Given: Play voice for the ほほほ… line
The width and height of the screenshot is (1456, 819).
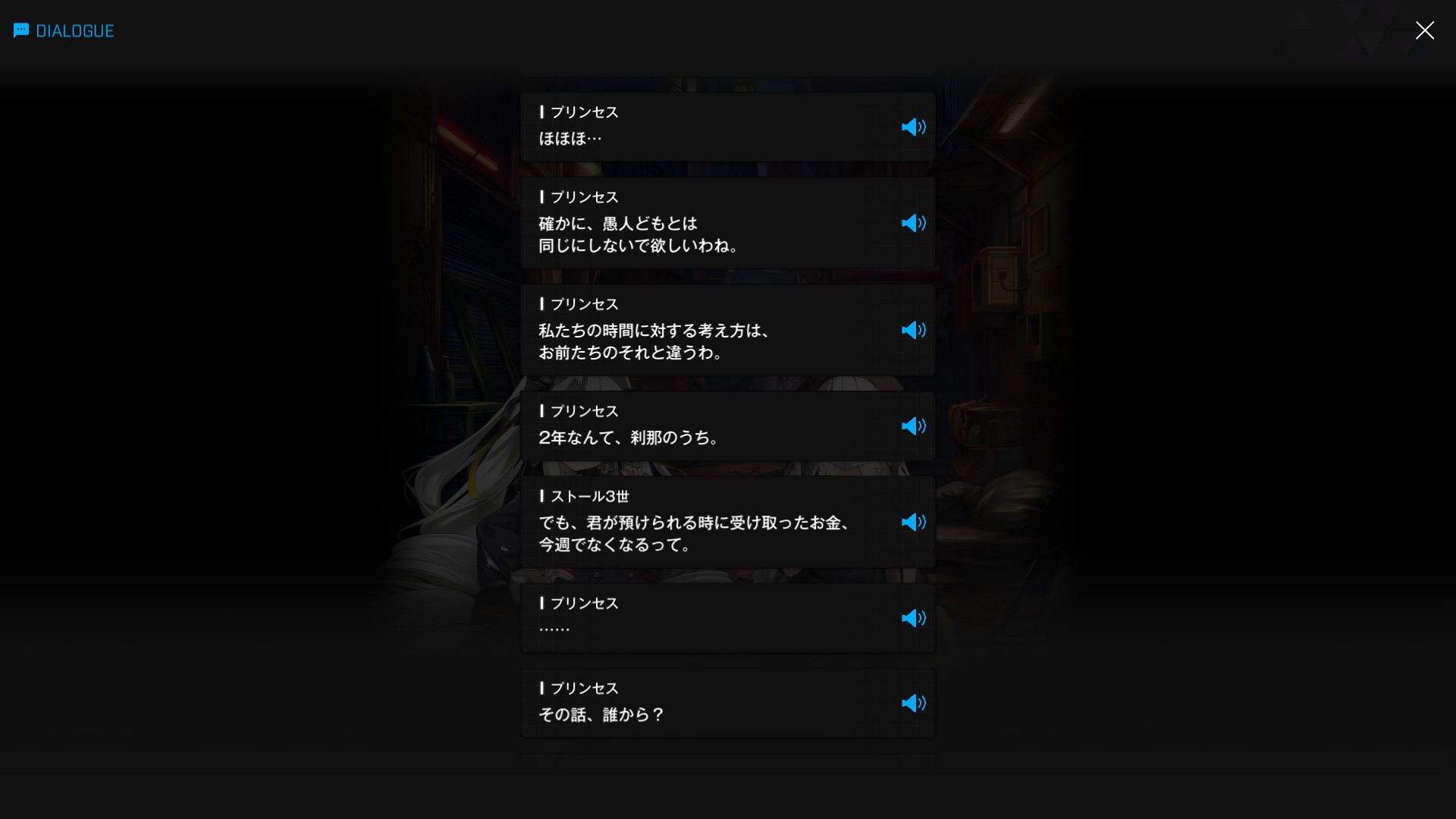Looking at the screenshot, I should (x=913, y=127).
